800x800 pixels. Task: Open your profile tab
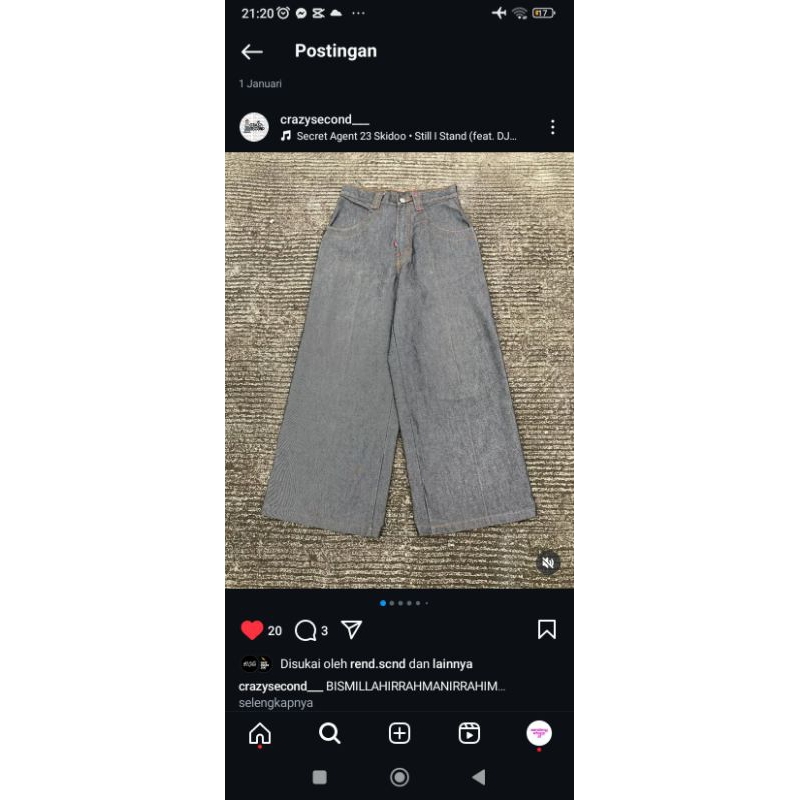tap(539, 733)
